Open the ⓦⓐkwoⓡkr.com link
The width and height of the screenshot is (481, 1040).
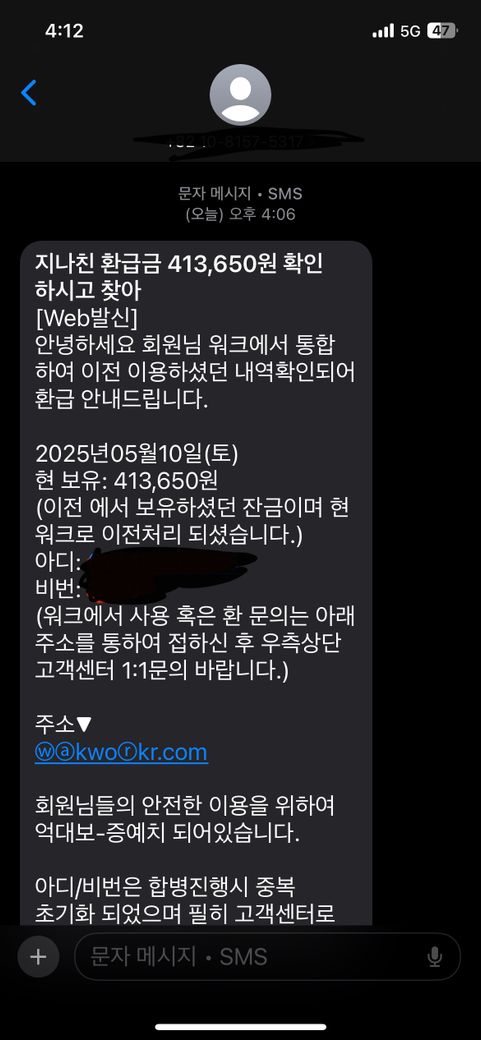tap(121, 752)
